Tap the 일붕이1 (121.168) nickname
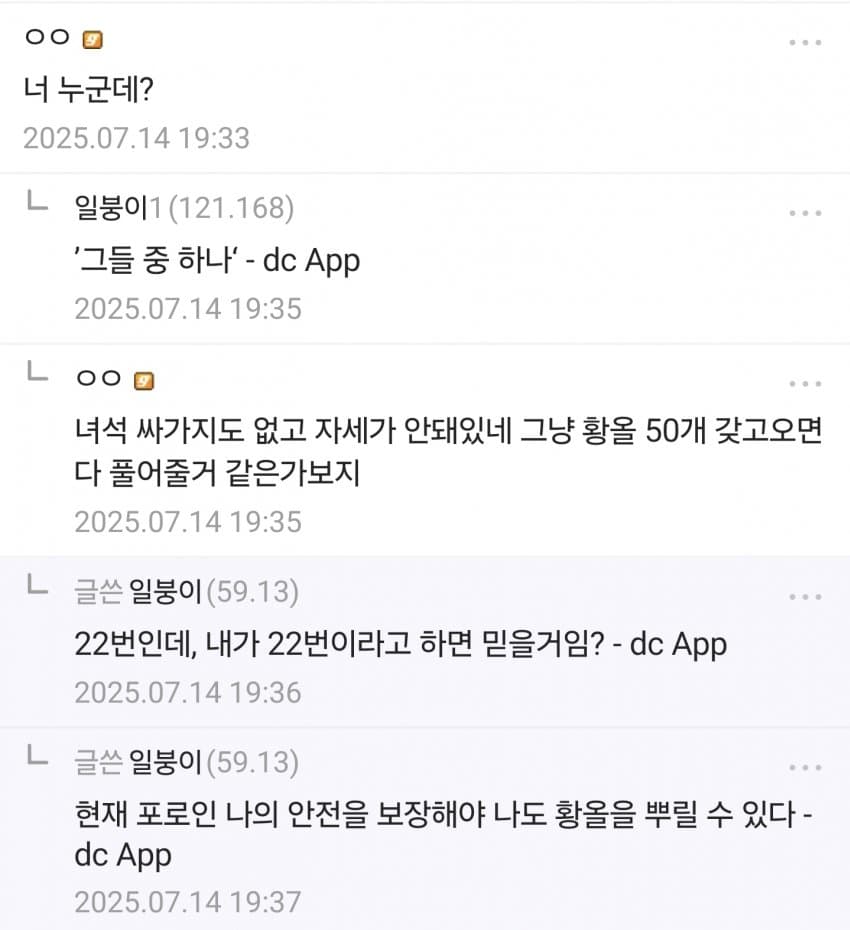850x930 pixels. pos(117,208)
